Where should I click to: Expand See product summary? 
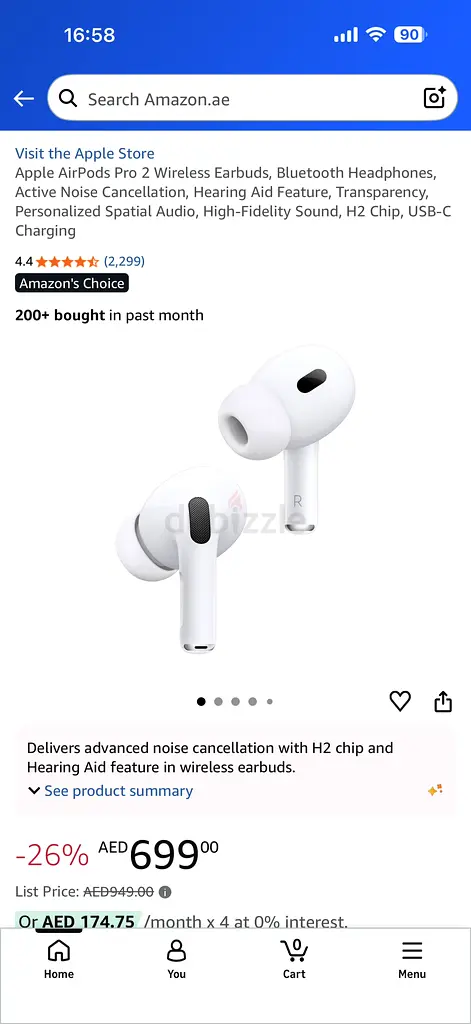coord(110,791)
